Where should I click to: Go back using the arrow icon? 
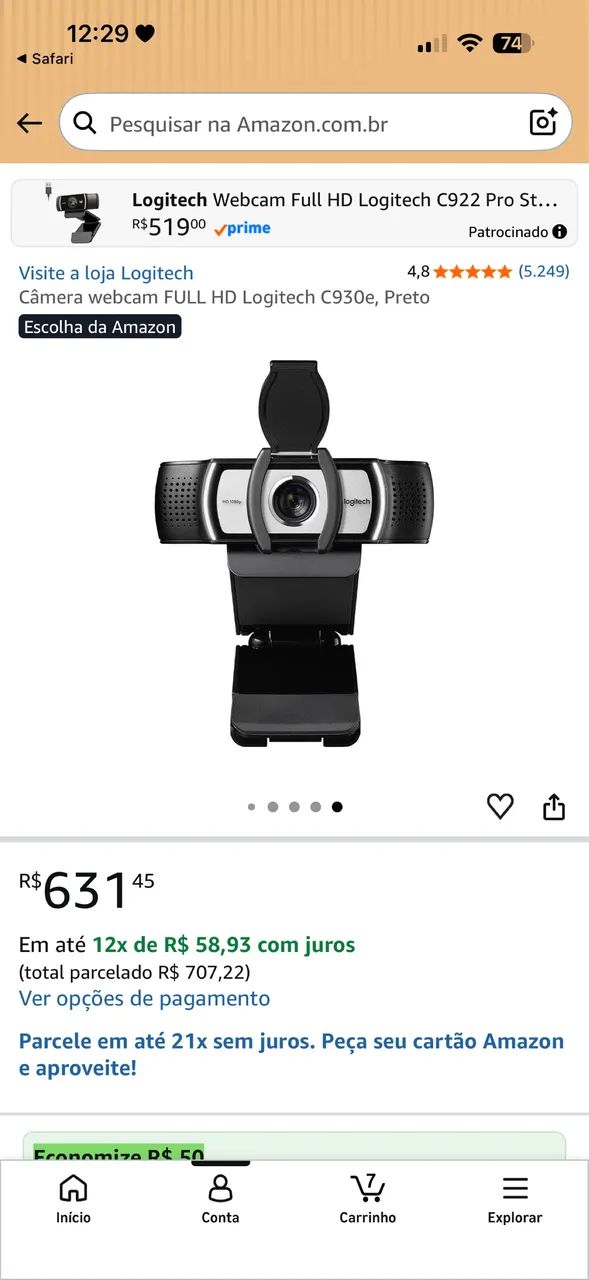29,123
